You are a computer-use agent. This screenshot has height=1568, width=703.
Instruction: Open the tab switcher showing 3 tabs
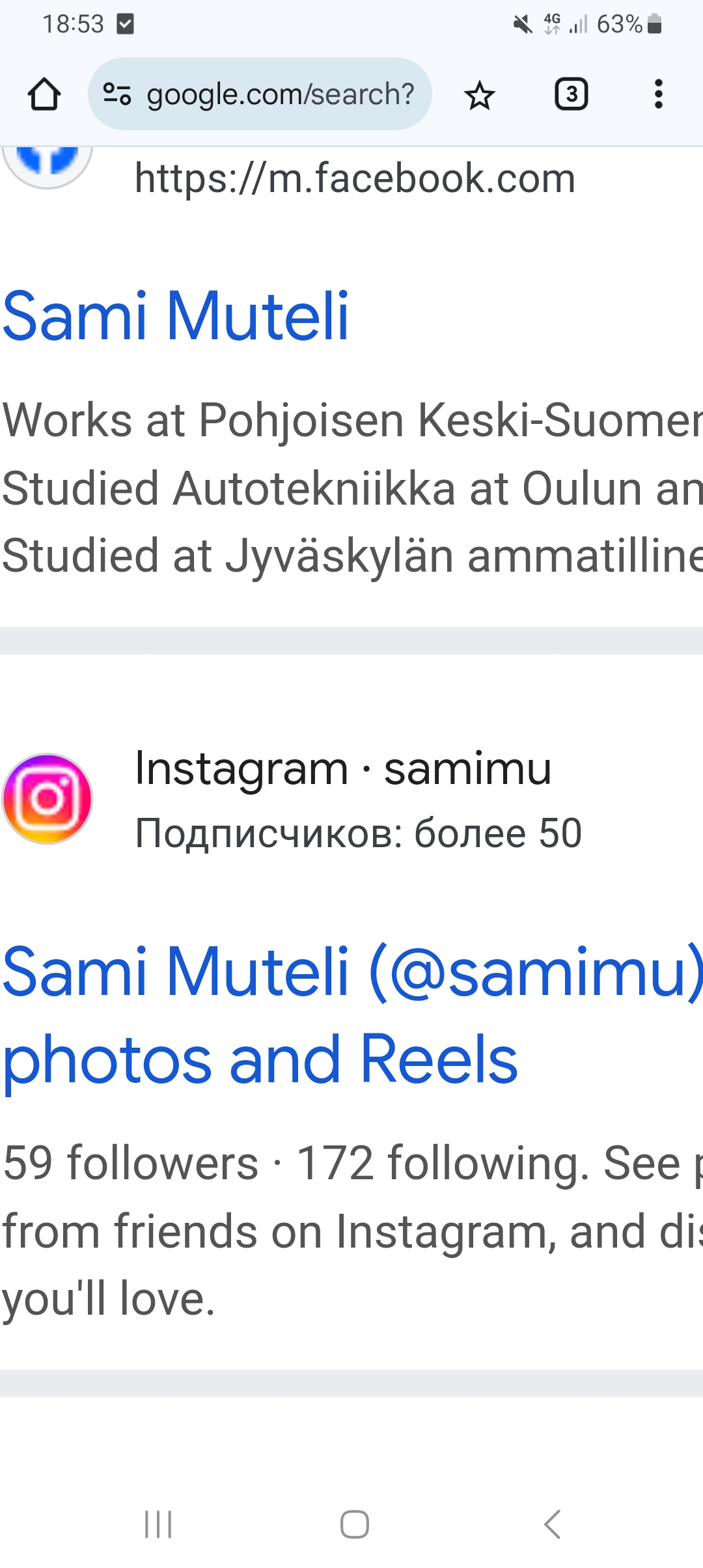[571, 94]
